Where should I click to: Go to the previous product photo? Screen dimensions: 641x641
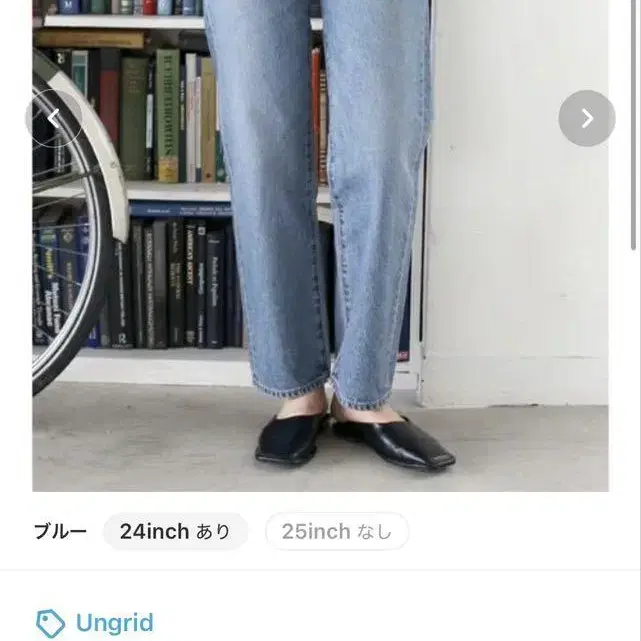(x=54, y=118)
